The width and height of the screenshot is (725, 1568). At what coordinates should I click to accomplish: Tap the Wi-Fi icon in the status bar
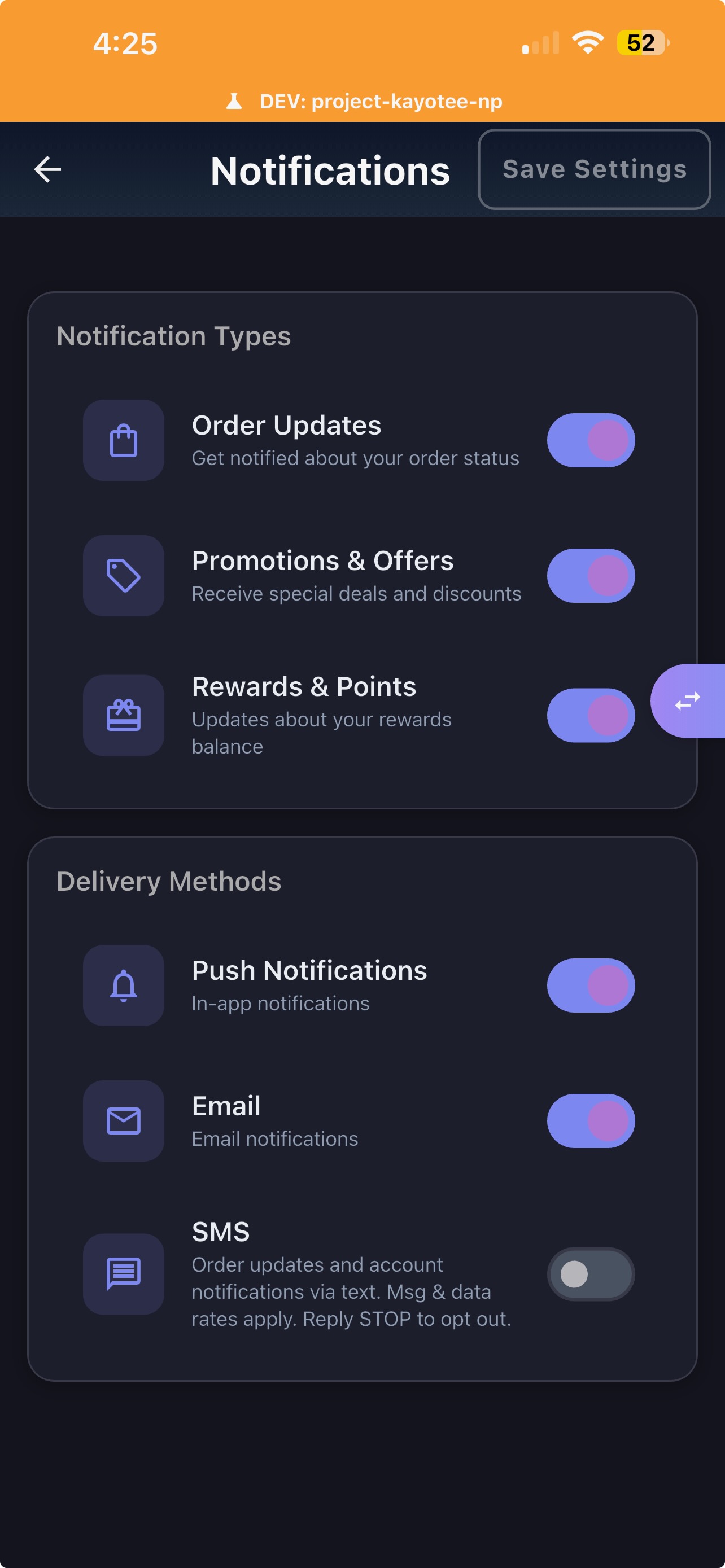click(x=587, y=41)
